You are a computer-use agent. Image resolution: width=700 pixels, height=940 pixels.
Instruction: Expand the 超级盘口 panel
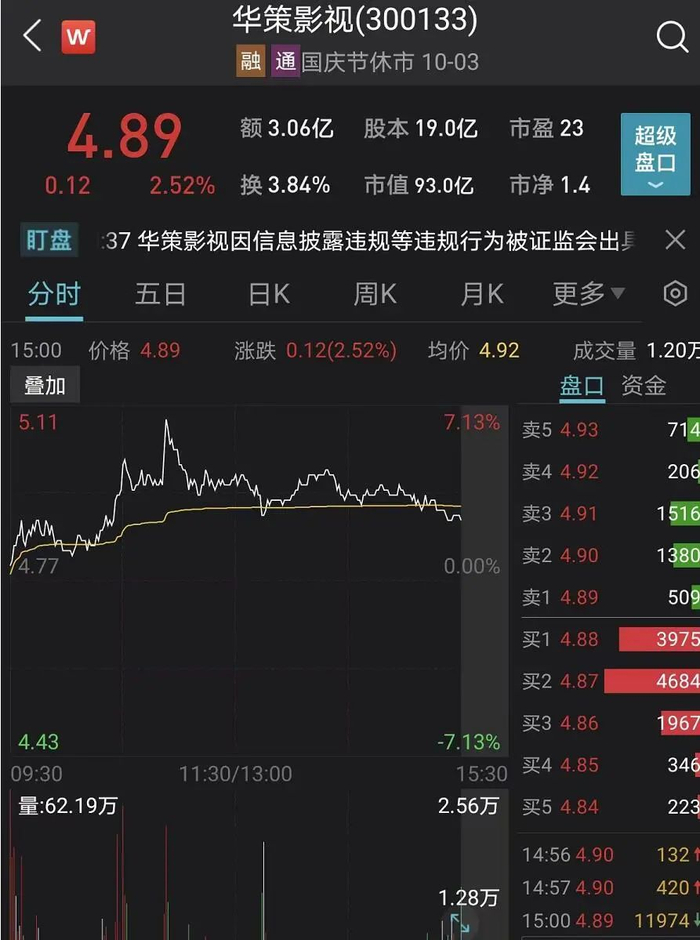point(655,155)
